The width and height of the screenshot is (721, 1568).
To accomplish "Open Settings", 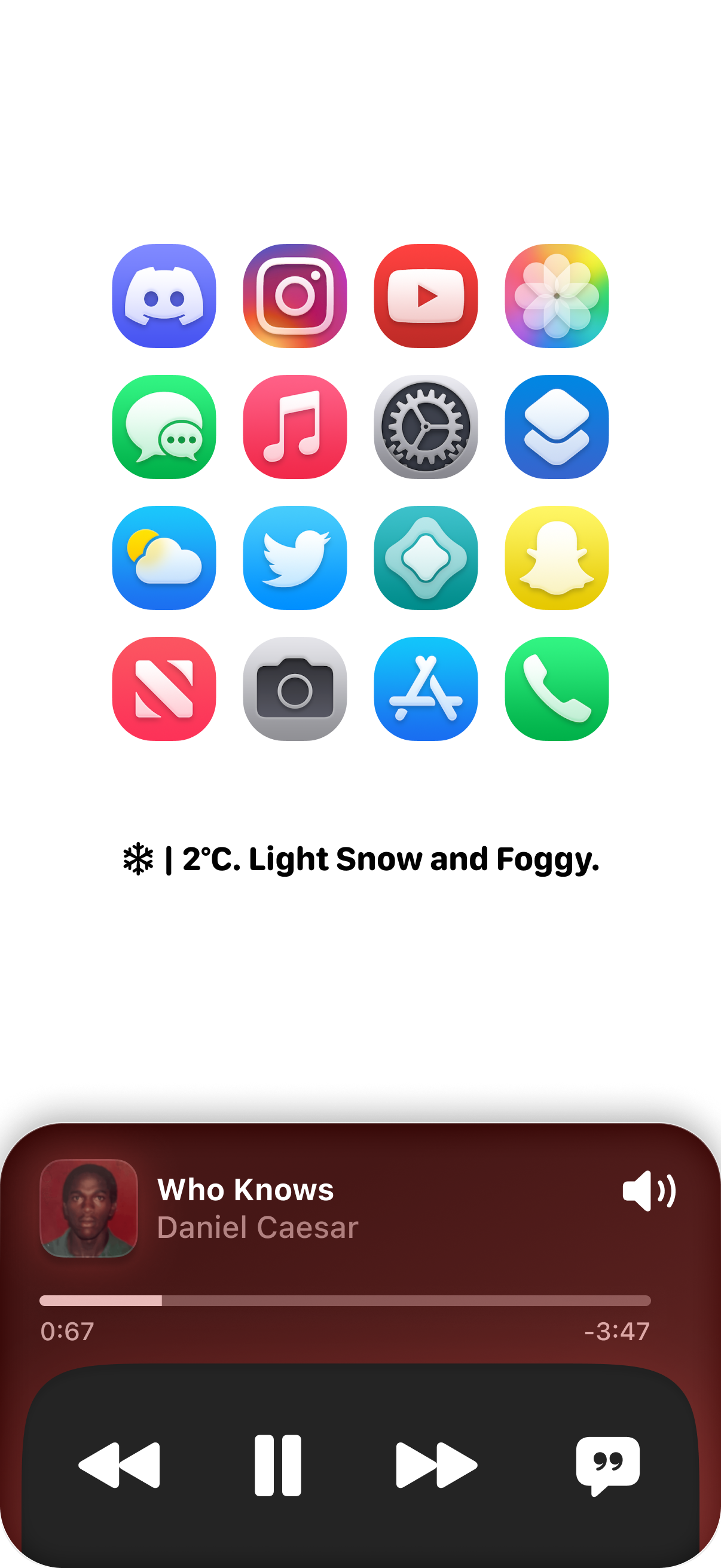I will [426, 427].
